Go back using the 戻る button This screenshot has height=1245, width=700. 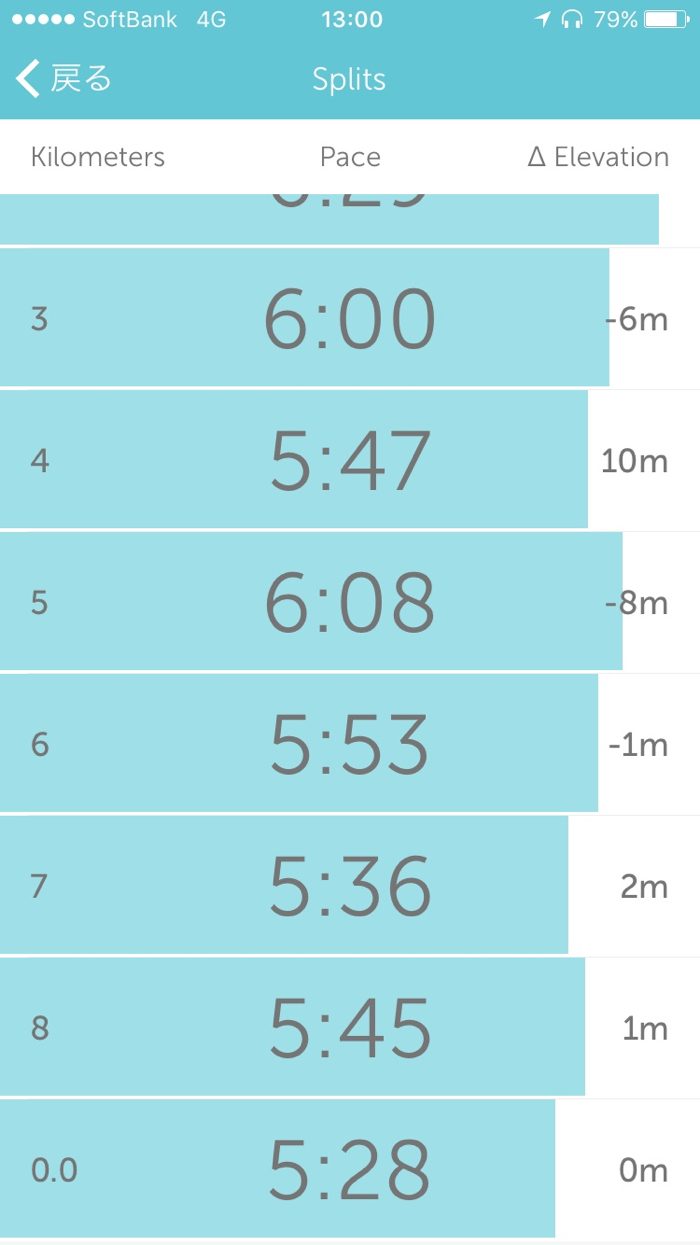(x=64, y=79)
